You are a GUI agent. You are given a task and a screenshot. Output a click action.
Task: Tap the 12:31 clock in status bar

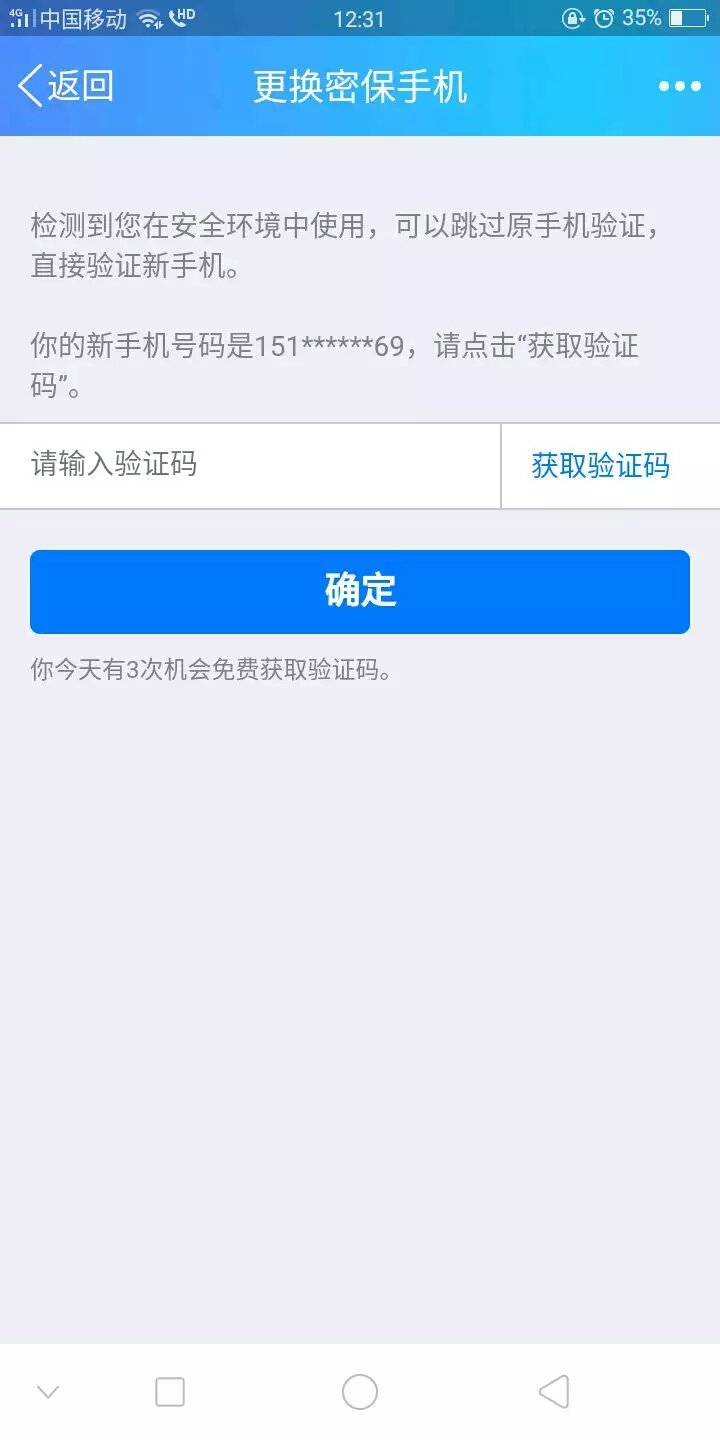tap(360, 17)
